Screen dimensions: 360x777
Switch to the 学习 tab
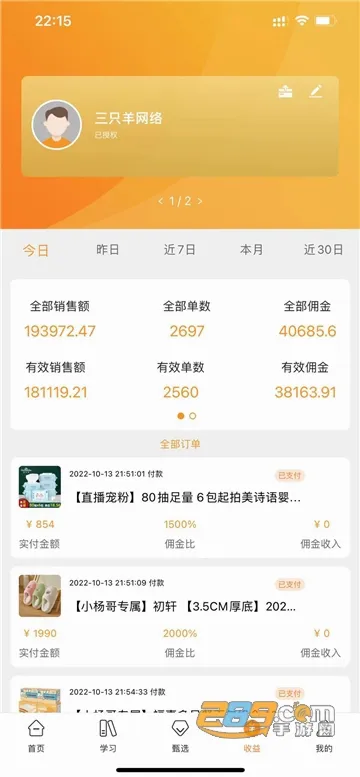(108, 736)
